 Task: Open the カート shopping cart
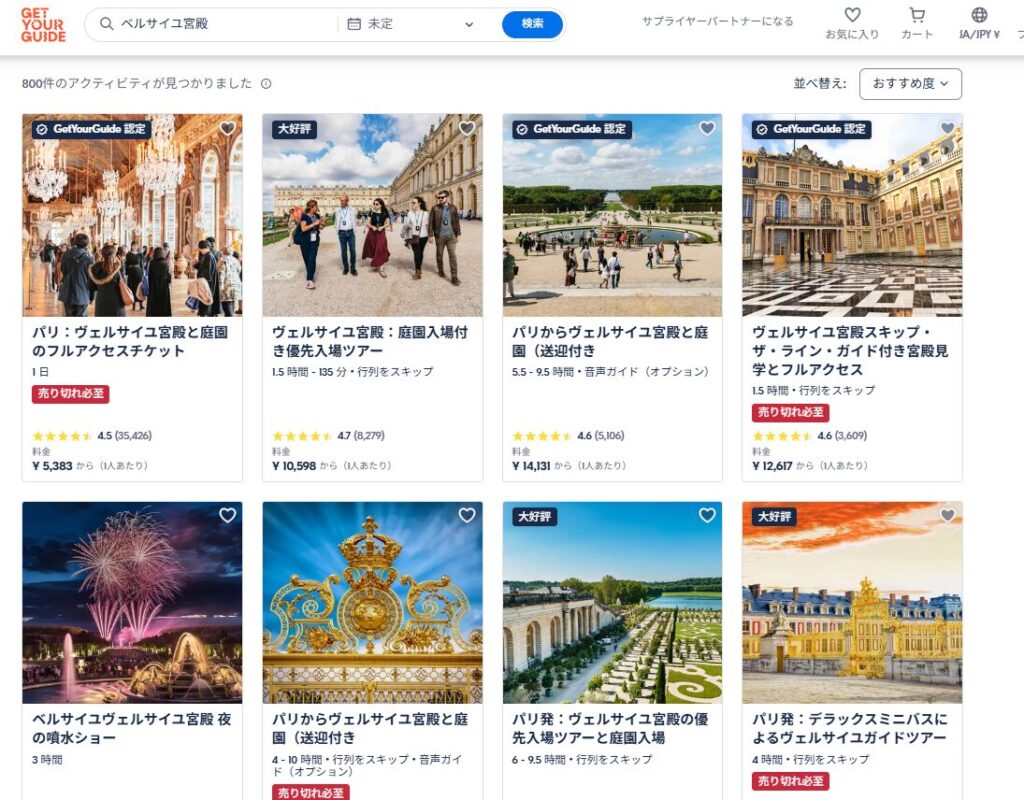click(x=916, y=24)
